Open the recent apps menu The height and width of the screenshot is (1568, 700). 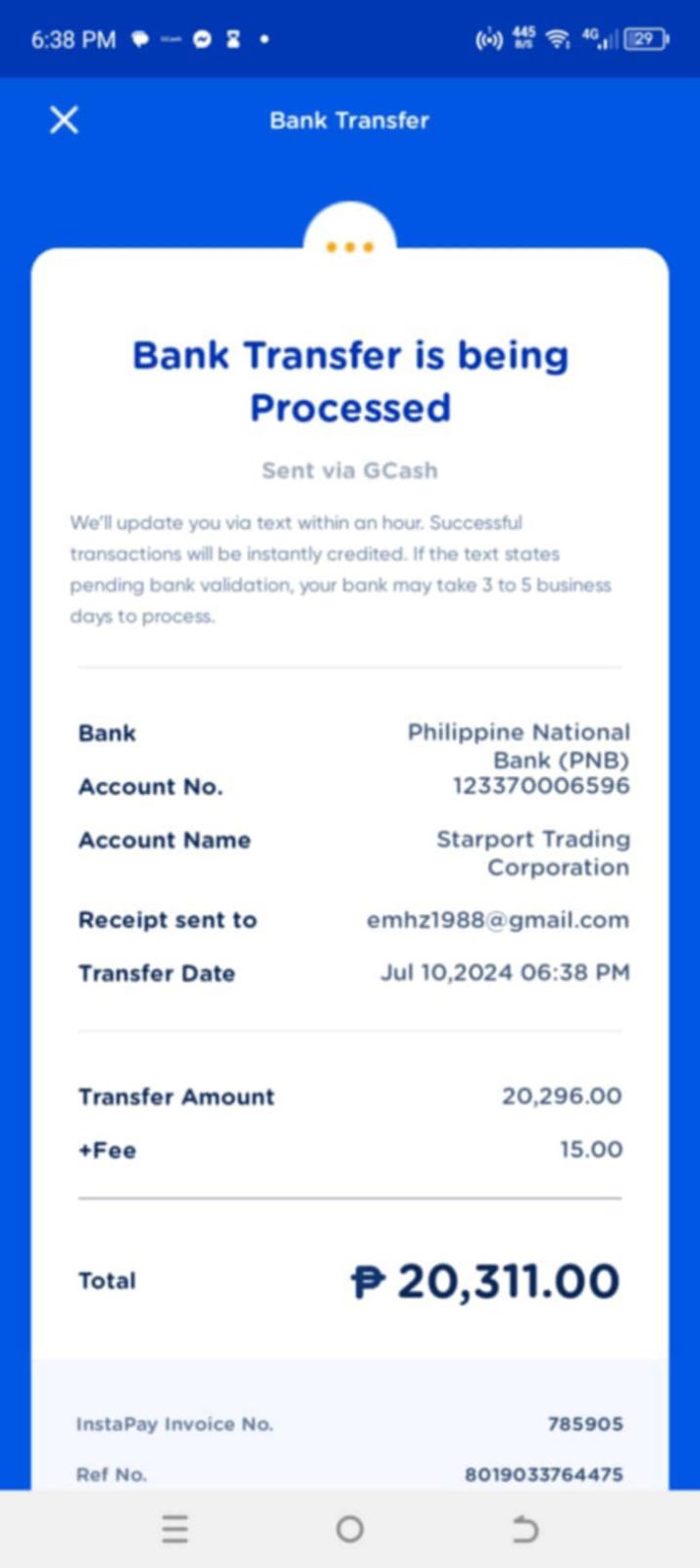pos(175,1529)
